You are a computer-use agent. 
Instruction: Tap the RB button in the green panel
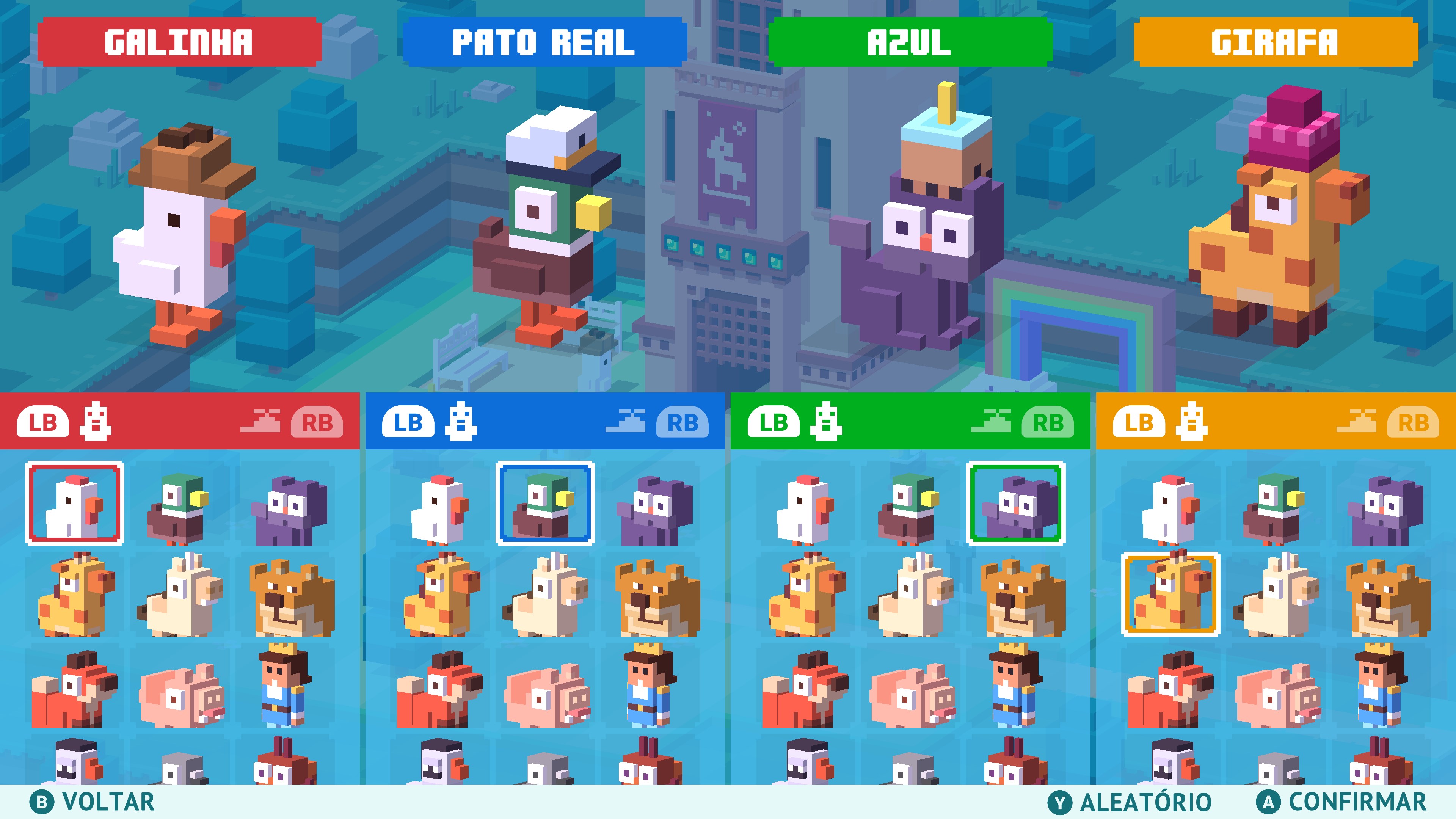tap(1047, 422)
